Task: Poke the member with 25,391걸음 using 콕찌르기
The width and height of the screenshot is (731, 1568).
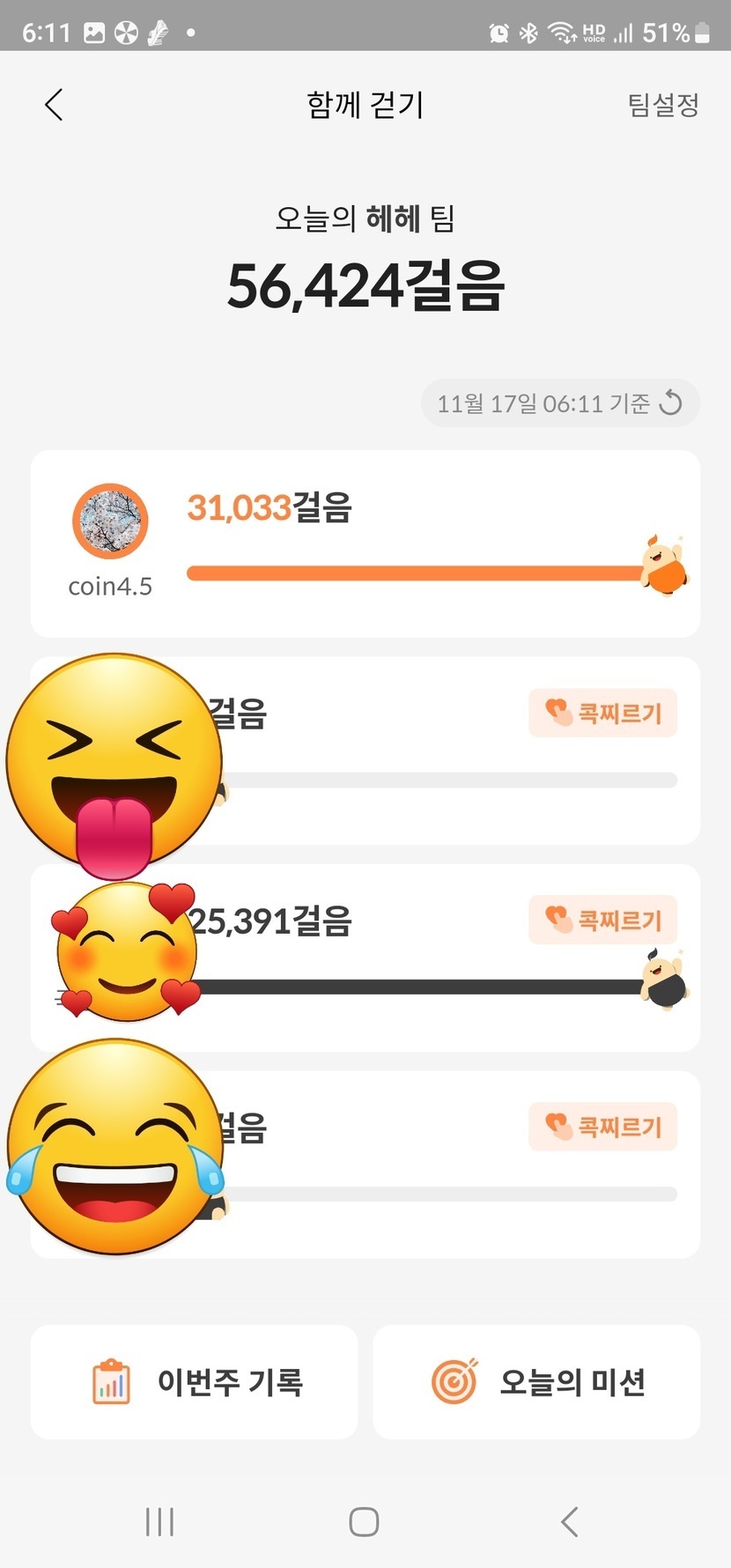Action: [x=602, y=920]
